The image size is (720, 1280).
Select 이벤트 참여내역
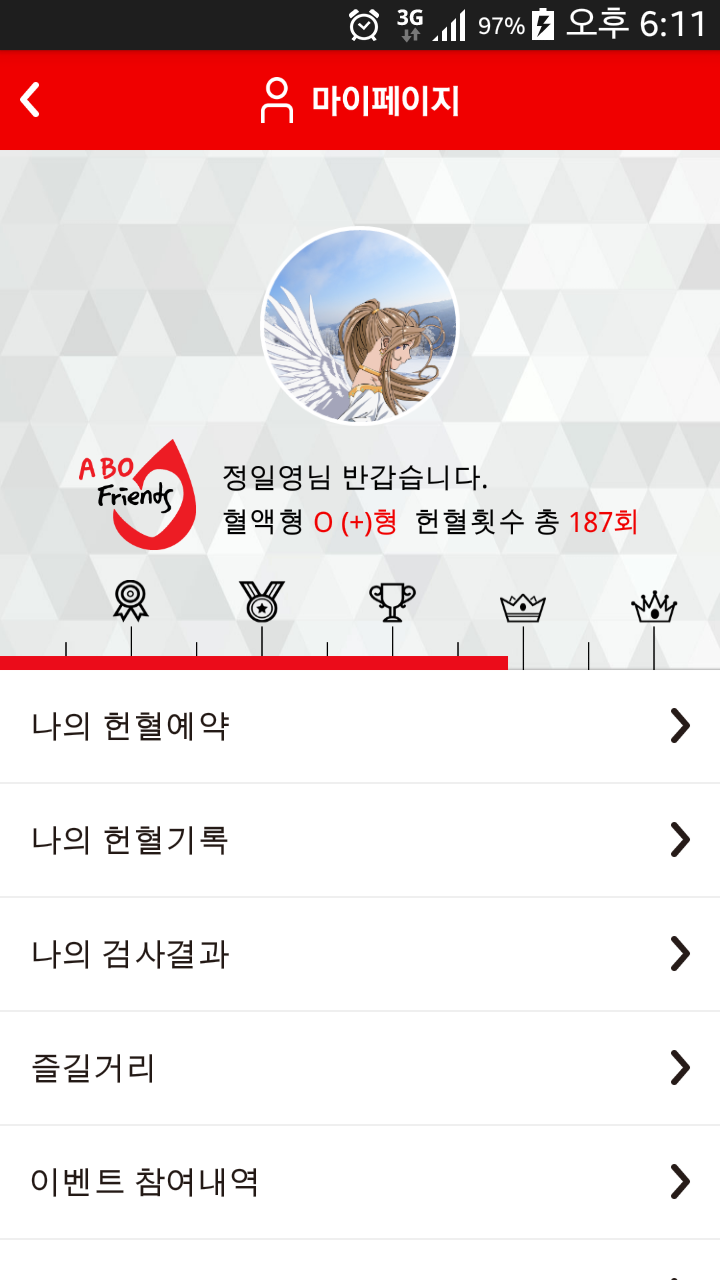pos(360,1182)
